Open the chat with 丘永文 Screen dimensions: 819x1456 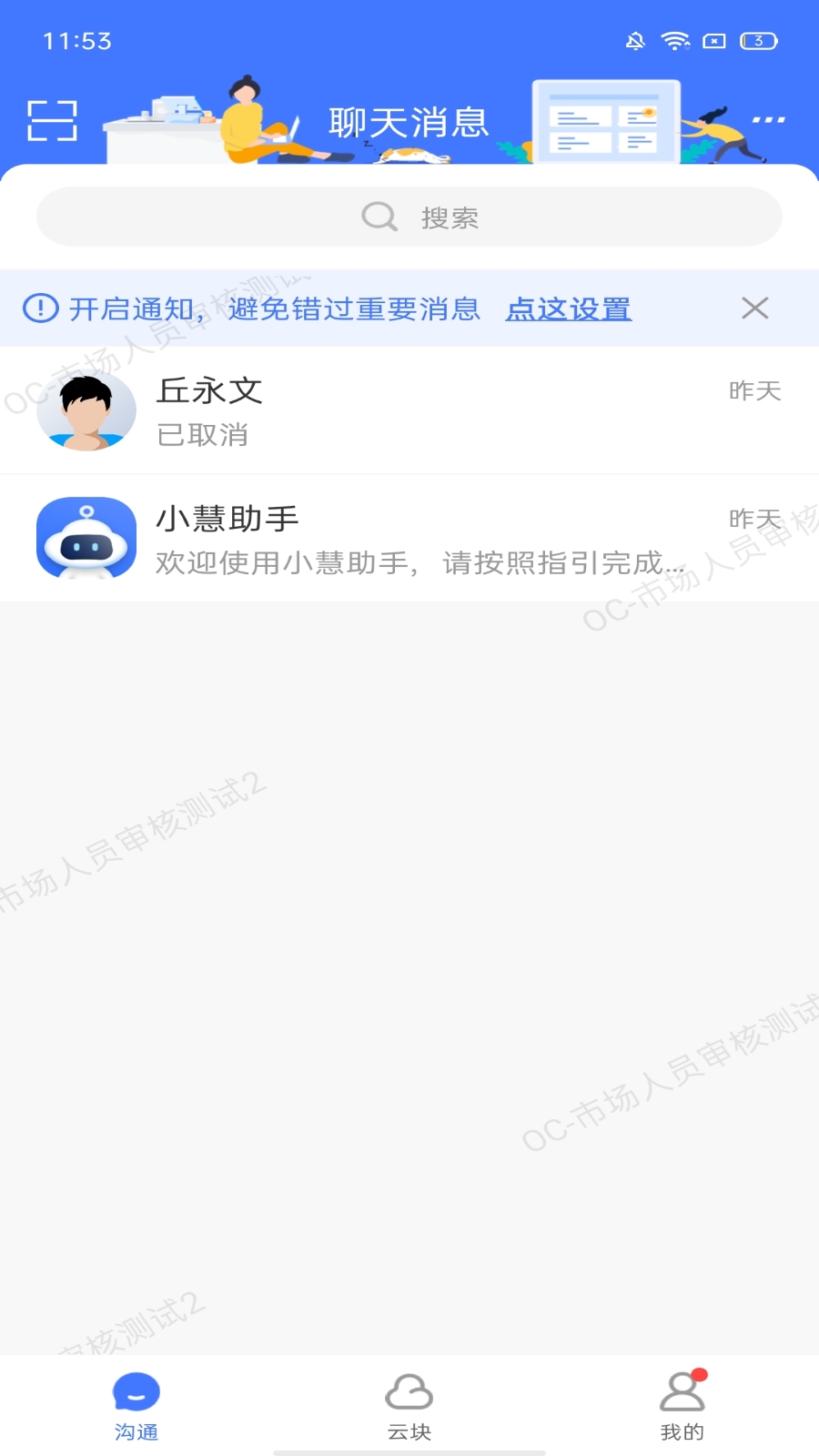pyautogui.click(x=409, y=410)
